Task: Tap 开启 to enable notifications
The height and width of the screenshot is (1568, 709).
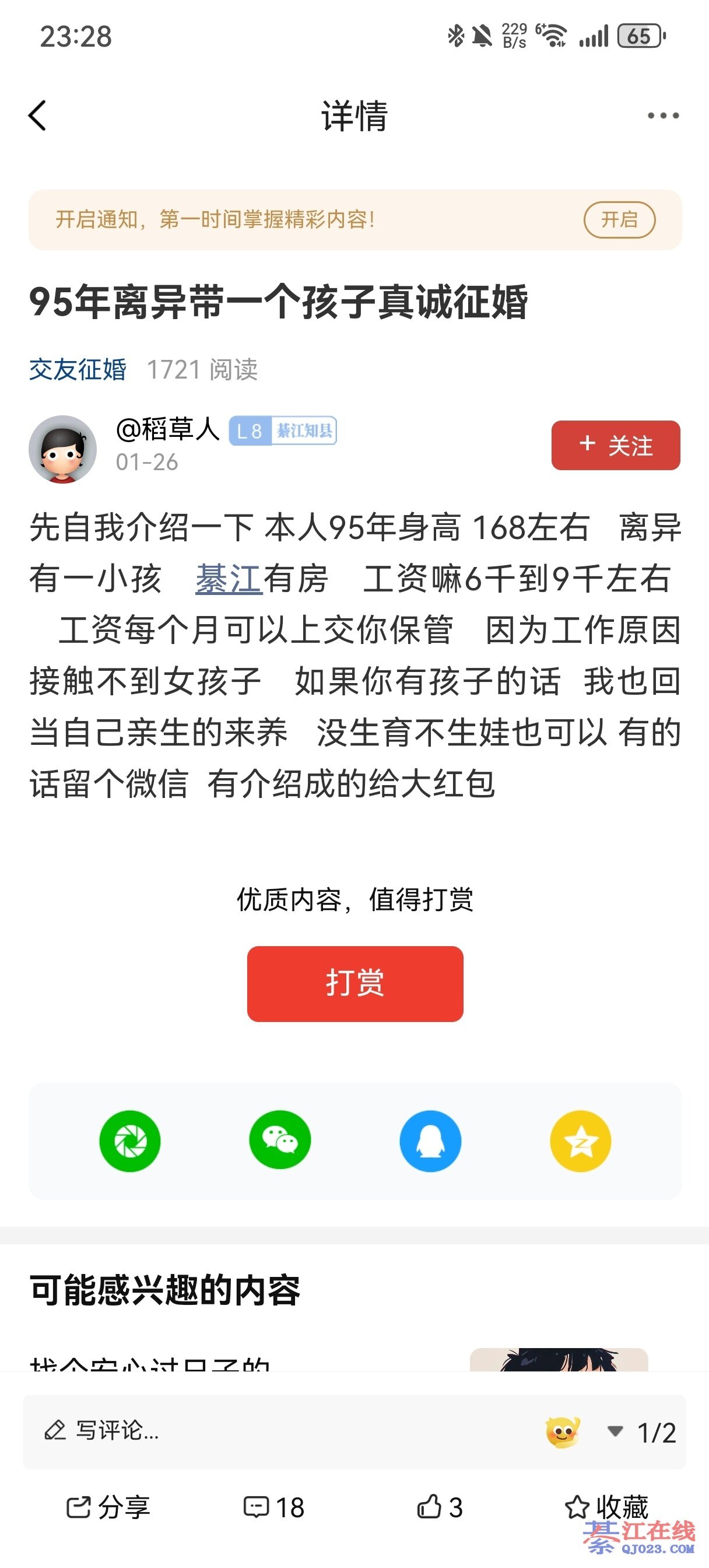Action: pos(619,220)
